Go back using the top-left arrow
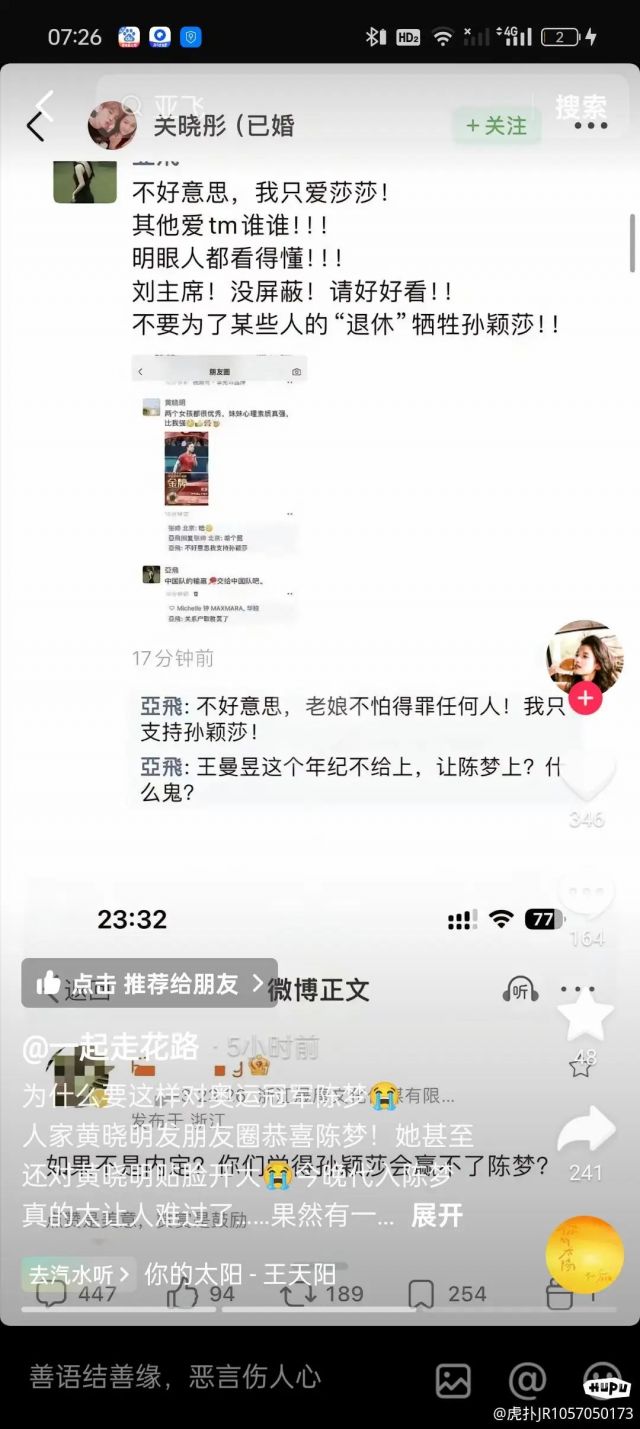 [36, 126]
